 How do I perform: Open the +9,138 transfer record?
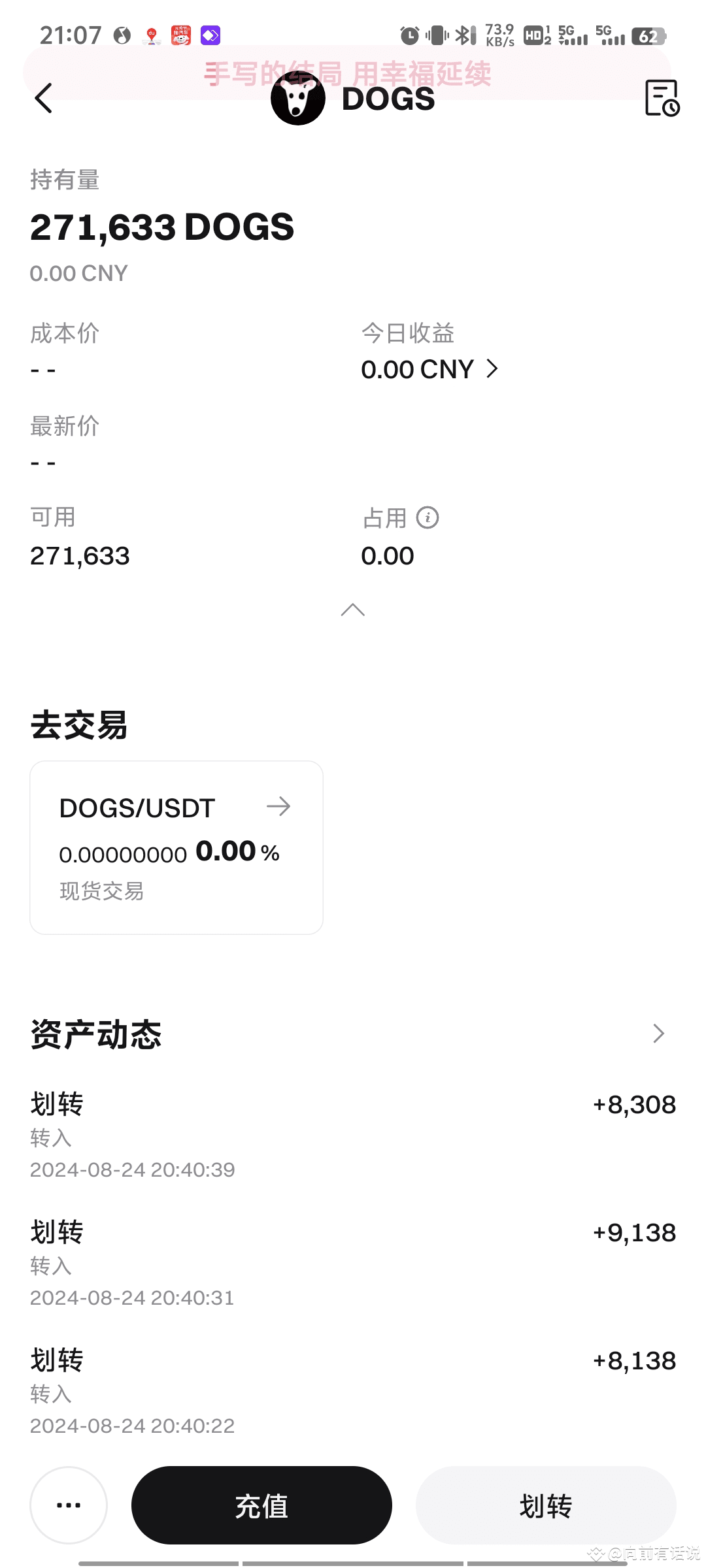coord(353,1262)
